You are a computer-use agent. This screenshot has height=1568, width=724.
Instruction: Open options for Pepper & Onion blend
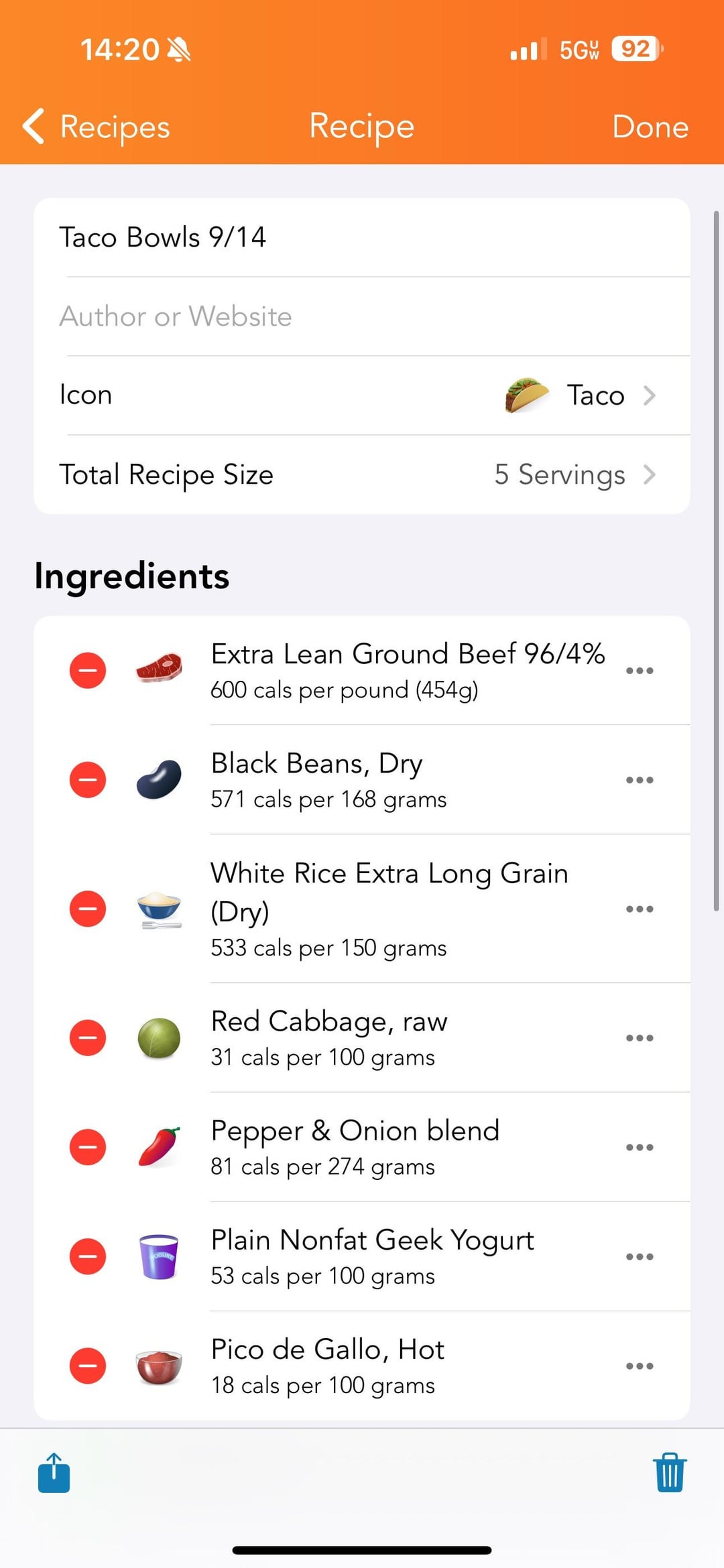pos(640,1147)
